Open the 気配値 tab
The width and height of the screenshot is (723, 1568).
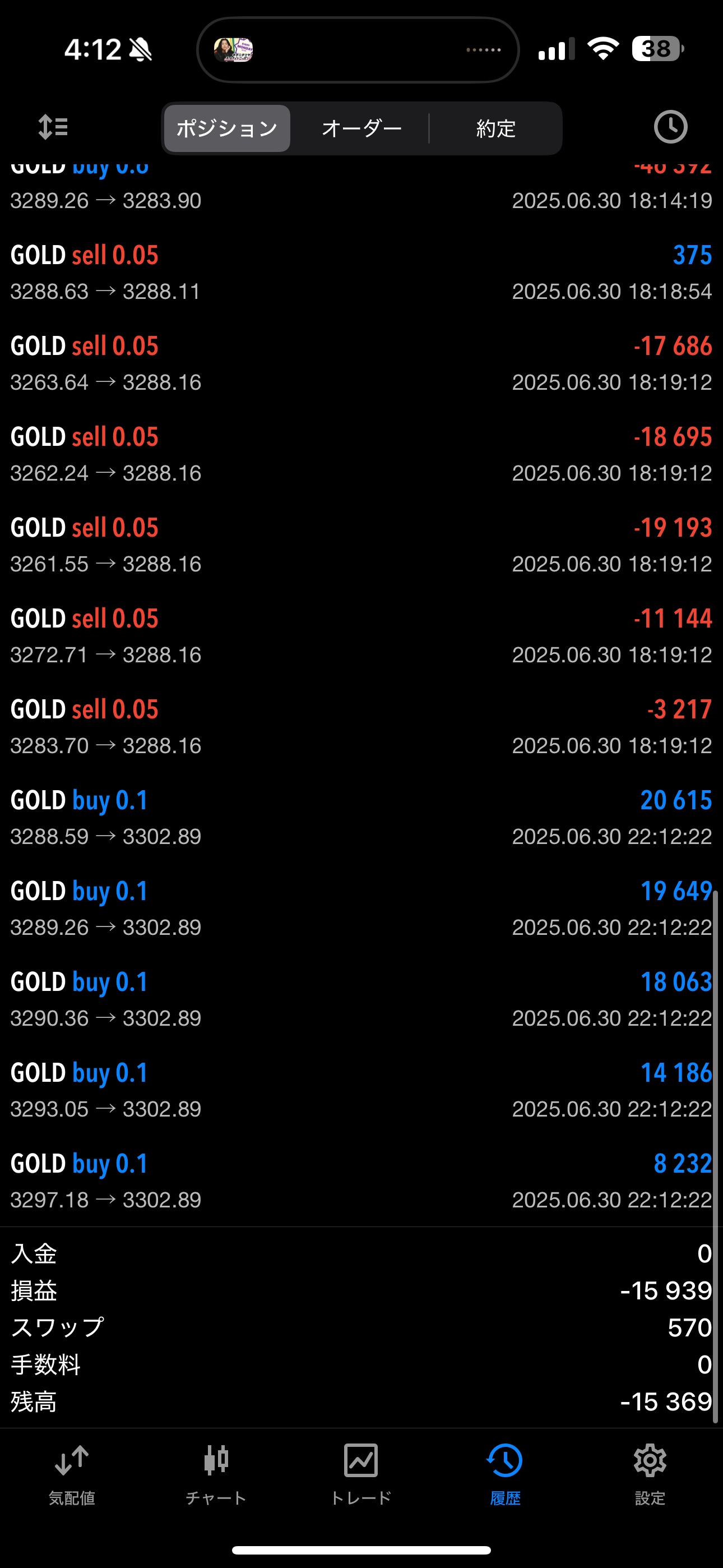pyautogui.click(x=72, y=1474)
